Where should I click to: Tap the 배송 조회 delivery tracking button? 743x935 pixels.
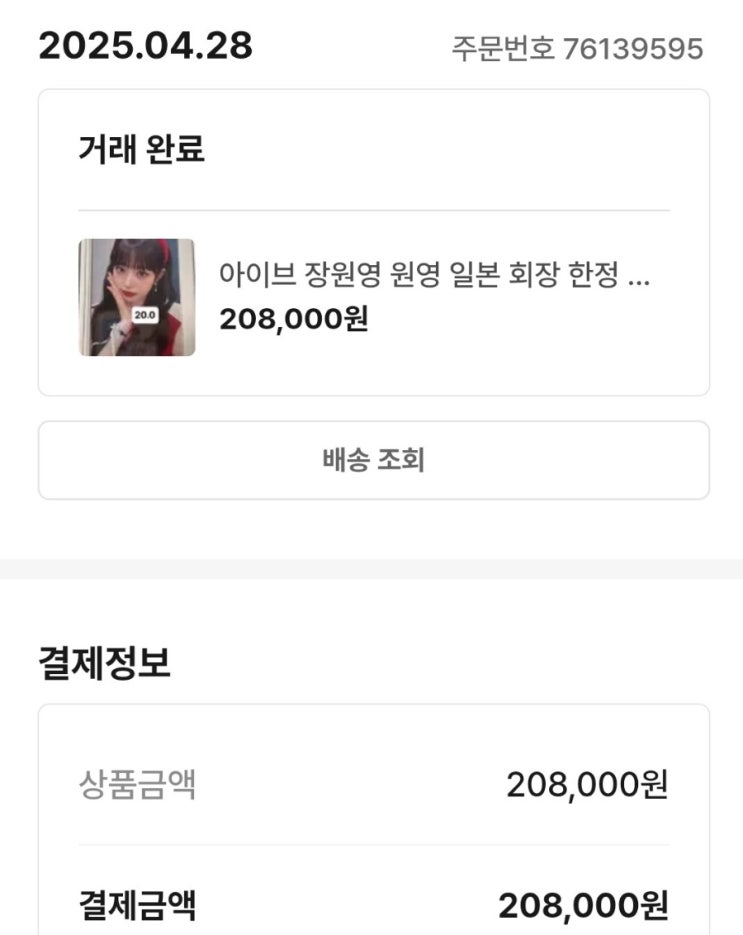pyautogui.click(x=373, y=460)
